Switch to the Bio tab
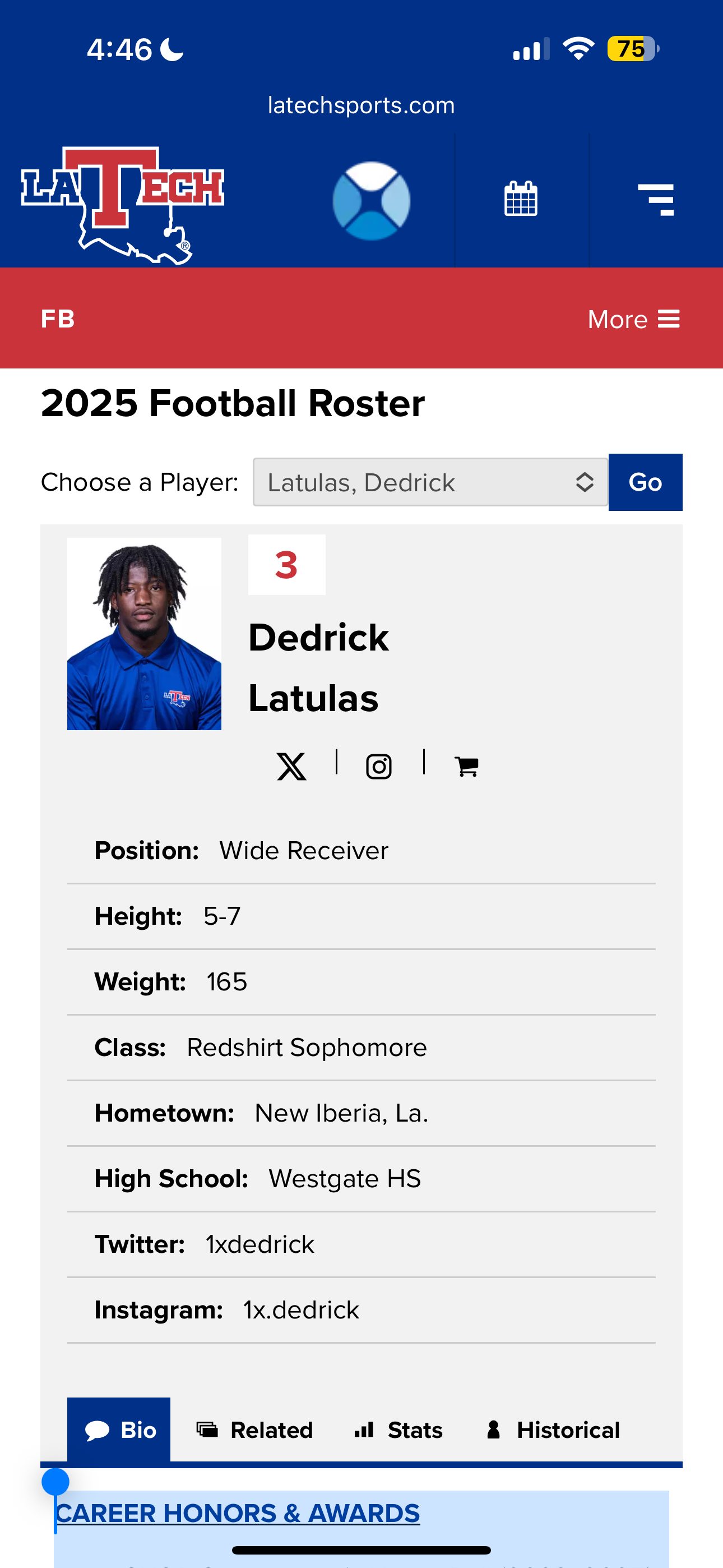The height and width of the screenshot is (1568, 723). click(119, 1430)
